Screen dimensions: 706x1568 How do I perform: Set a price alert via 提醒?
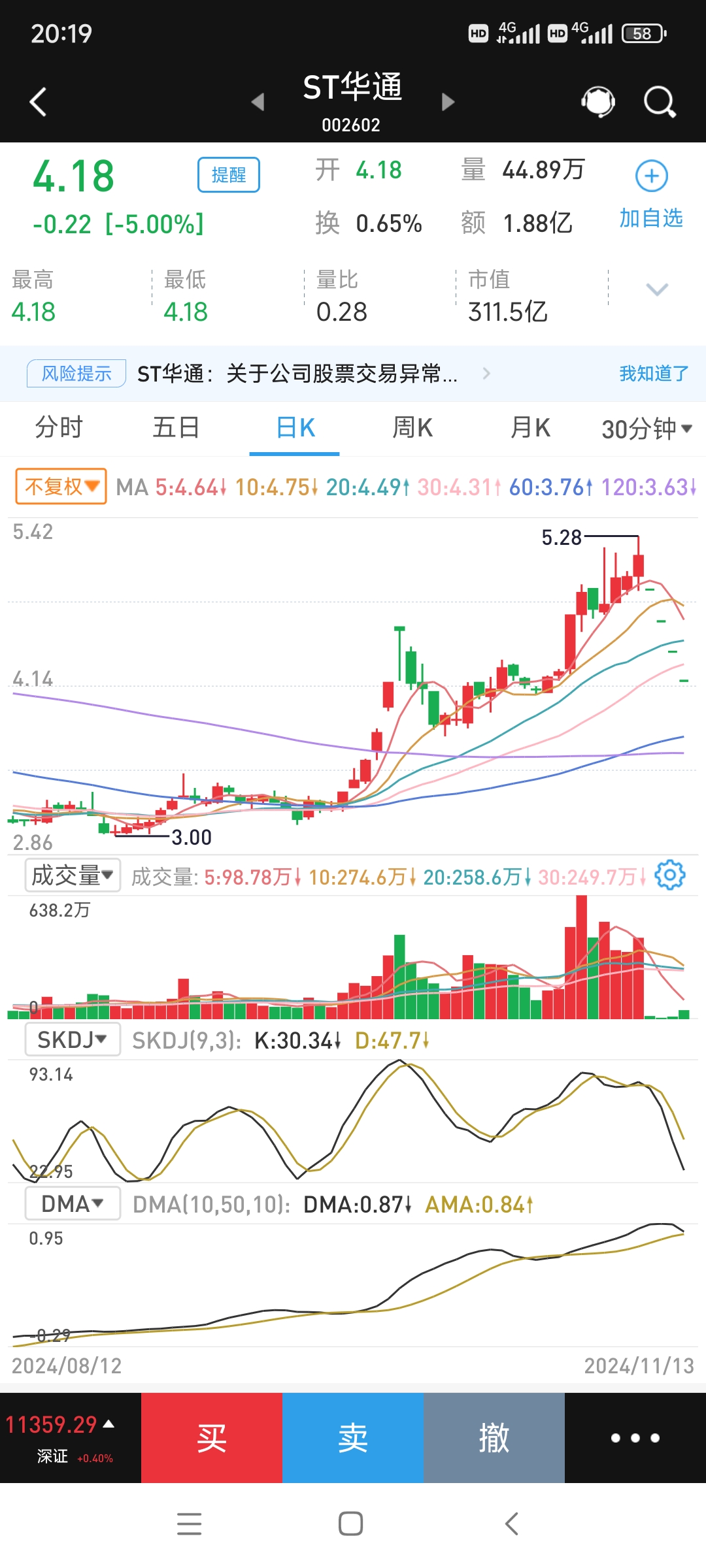pos(227,174)
